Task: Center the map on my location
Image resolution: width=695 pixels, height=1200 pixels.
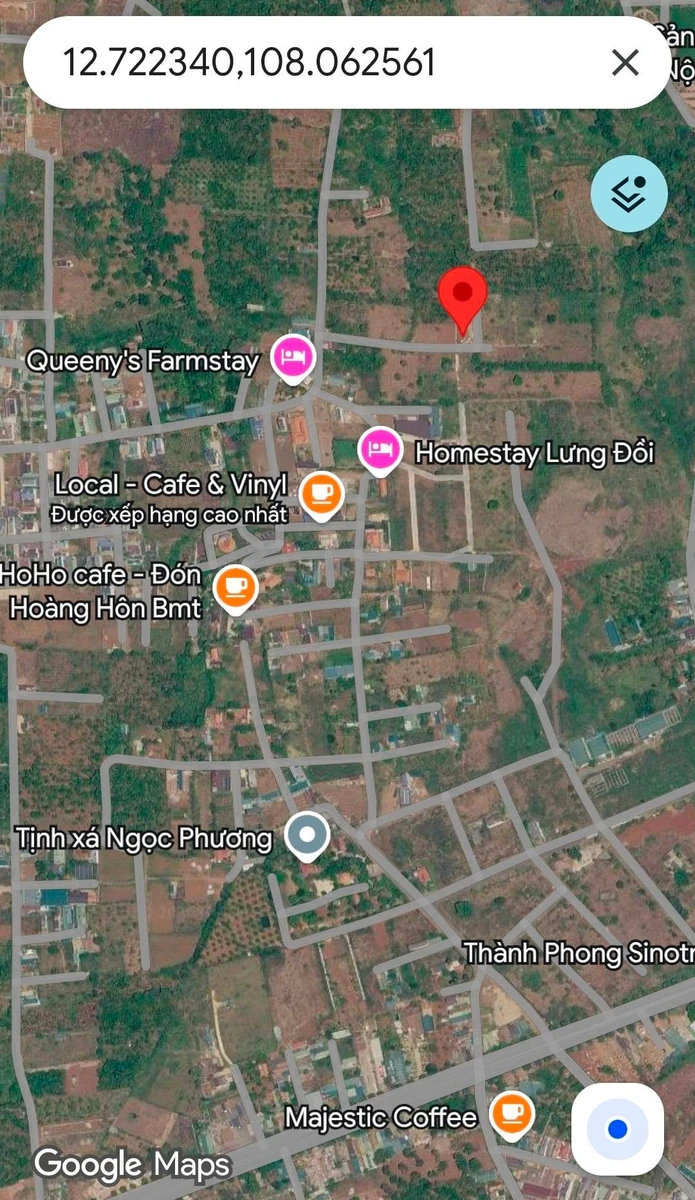Action: click(617, 1129)
